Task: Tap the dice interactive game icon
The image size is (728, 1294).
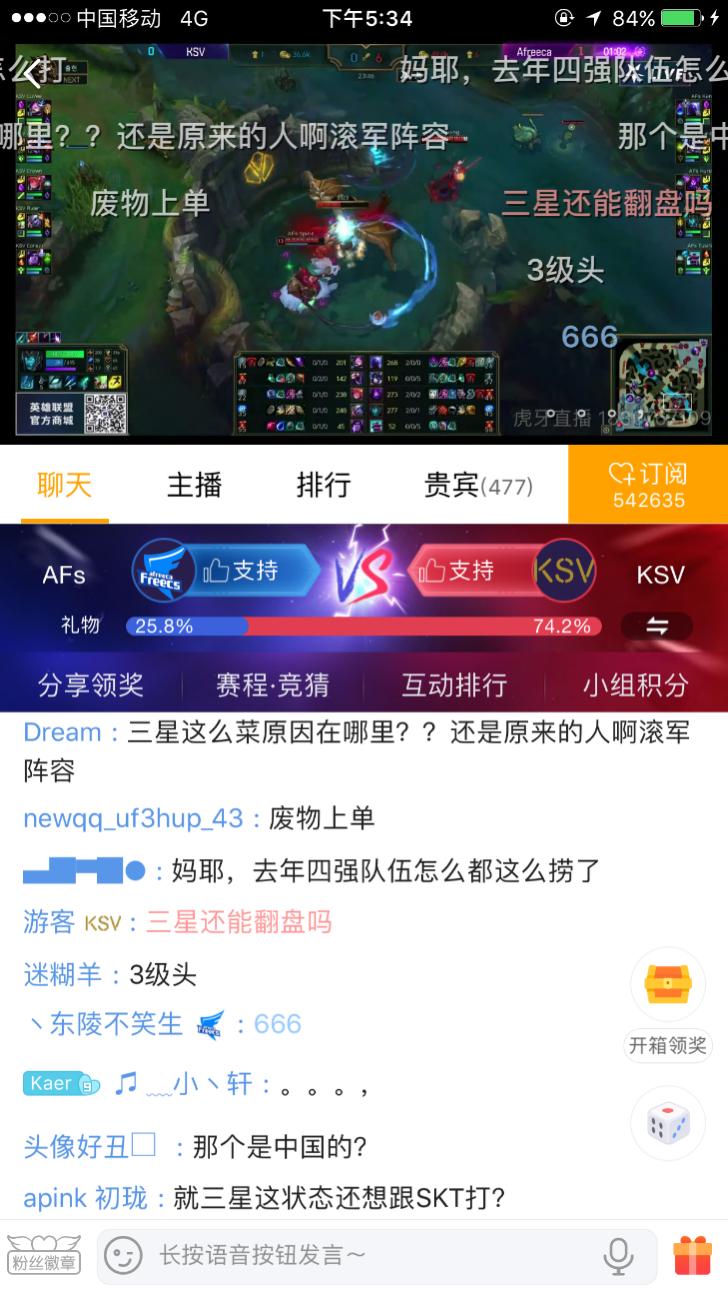Action: pyautogui.click(x=668, y=1122)
